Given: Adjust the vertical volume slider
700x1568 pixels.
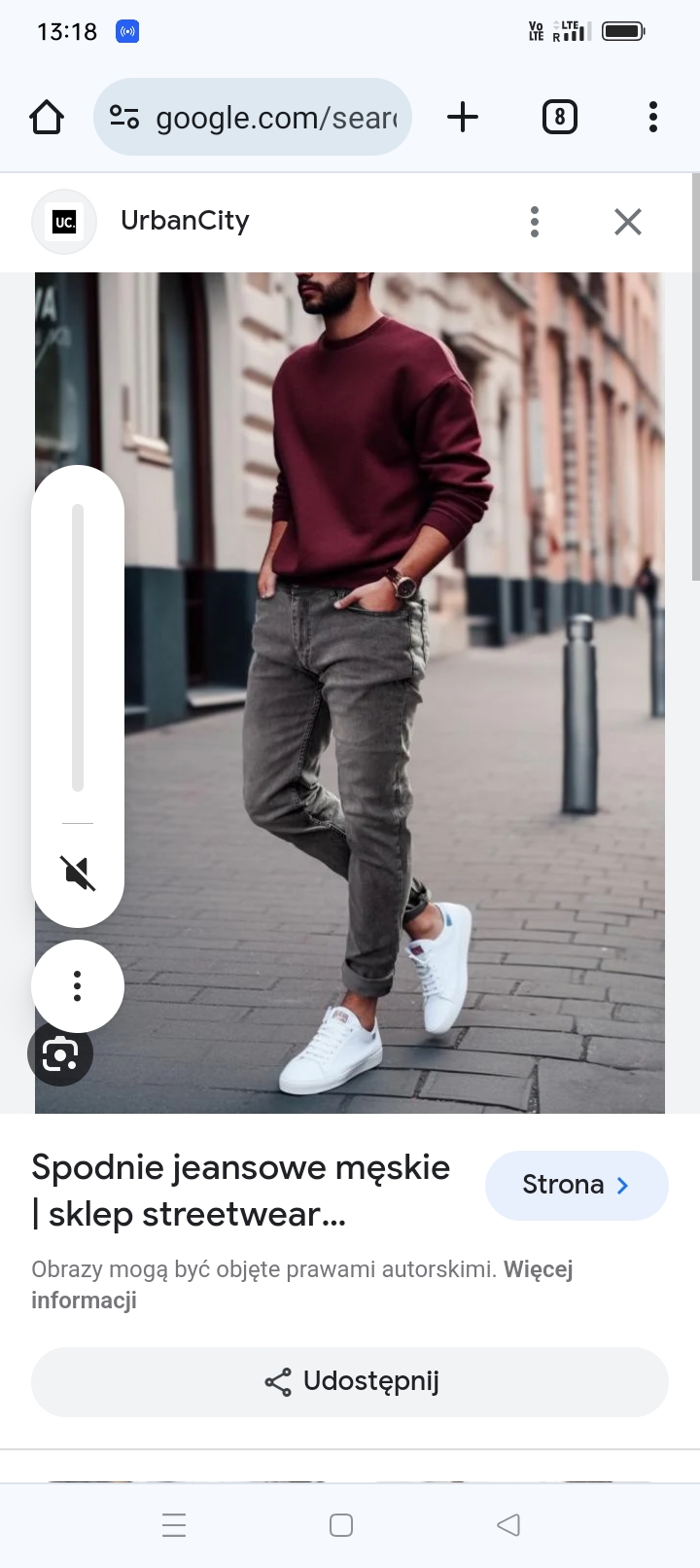Looking at the screenshot, I should coord(78,647).
